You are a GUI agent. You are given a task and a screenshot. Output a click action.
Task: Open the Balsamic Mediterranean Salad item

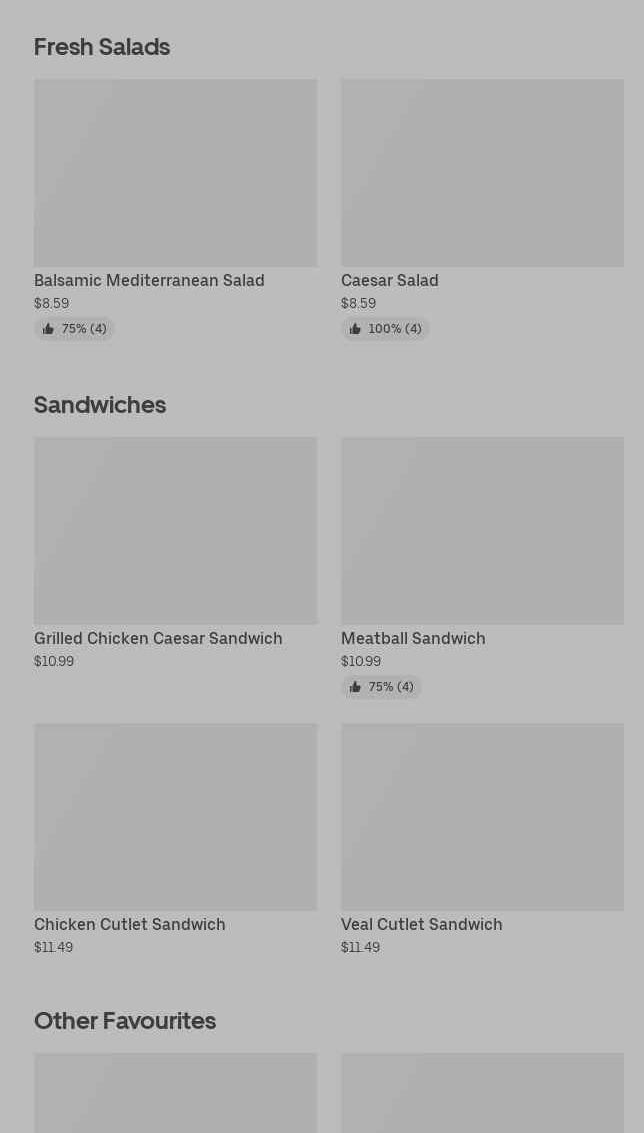coord(175,209)
